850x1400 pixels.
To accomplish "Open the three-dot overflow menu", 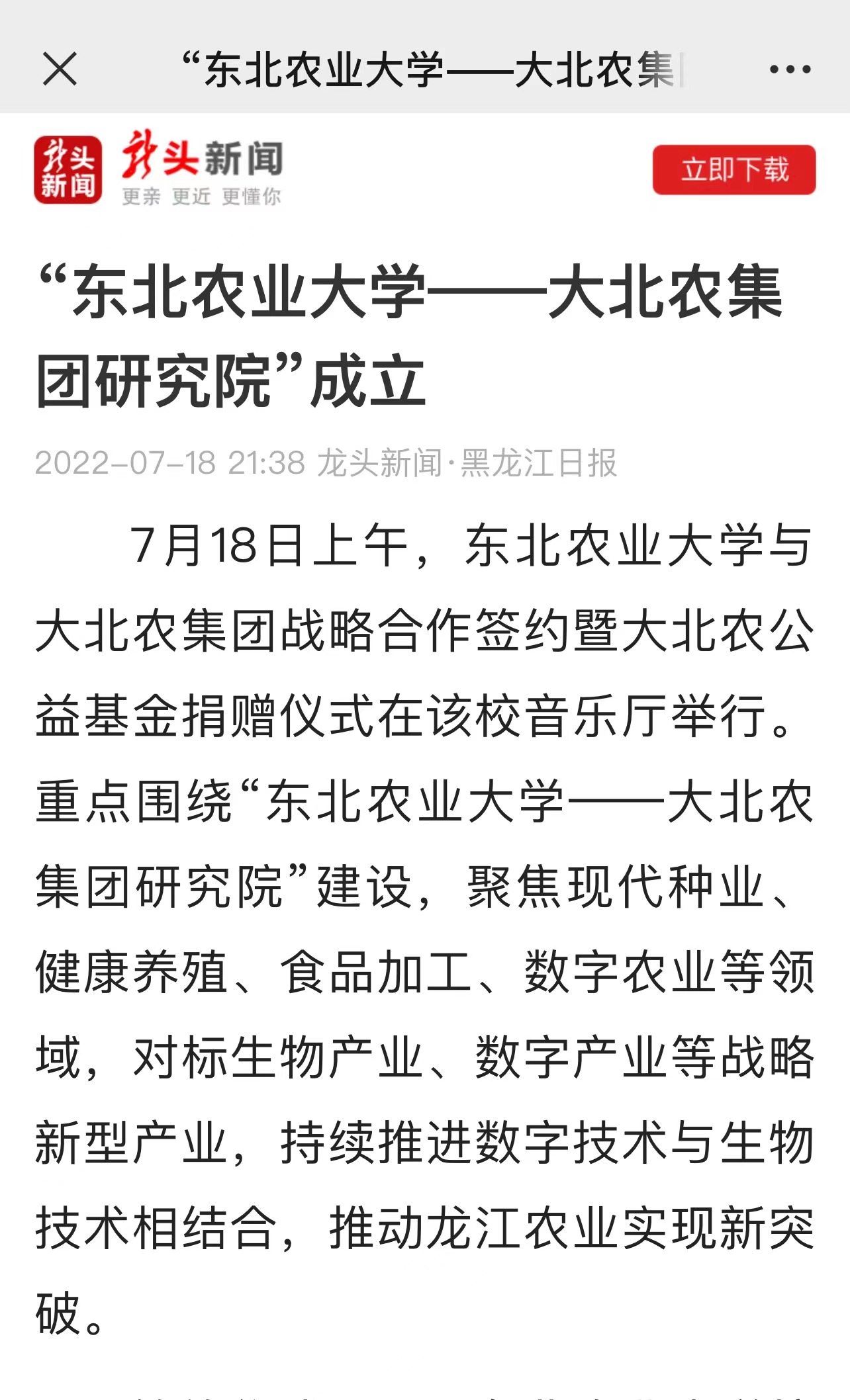I will tap(790, 69).
